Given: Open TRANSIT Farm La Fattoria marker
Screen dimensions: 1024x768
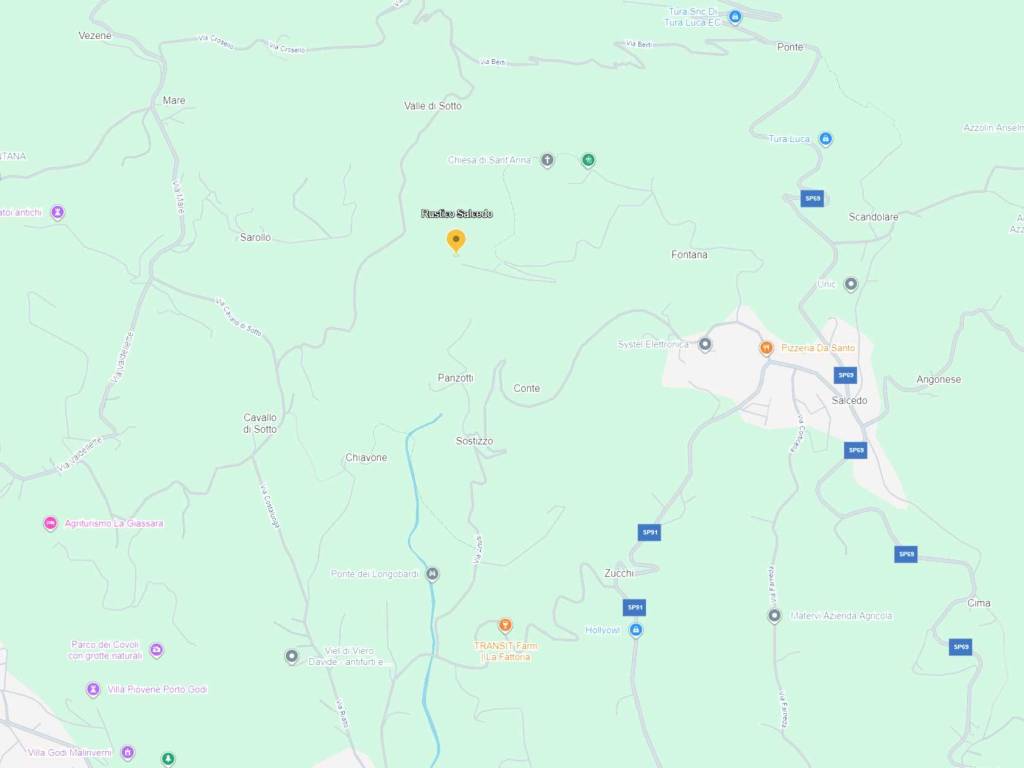Looking at the screenshot, I should coord(505,626).
